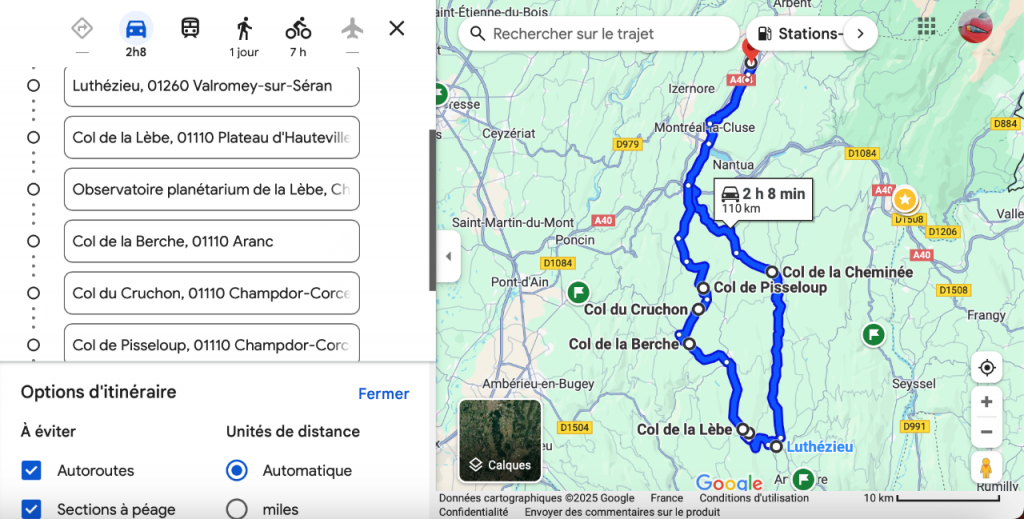The image size is (1024, 519).
Task: Select the best route travel mode
Action: pyautogui.click(x=82, y=28)
